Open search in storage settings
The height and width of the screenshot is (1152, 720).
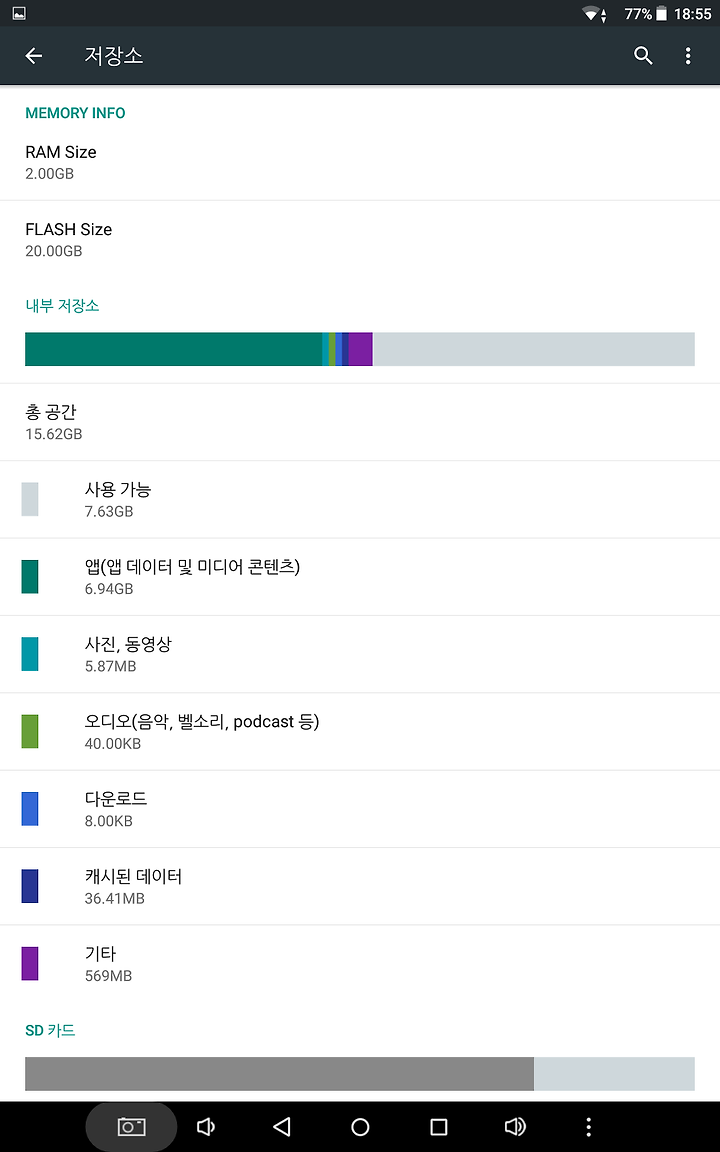click(x=643, y=56)
